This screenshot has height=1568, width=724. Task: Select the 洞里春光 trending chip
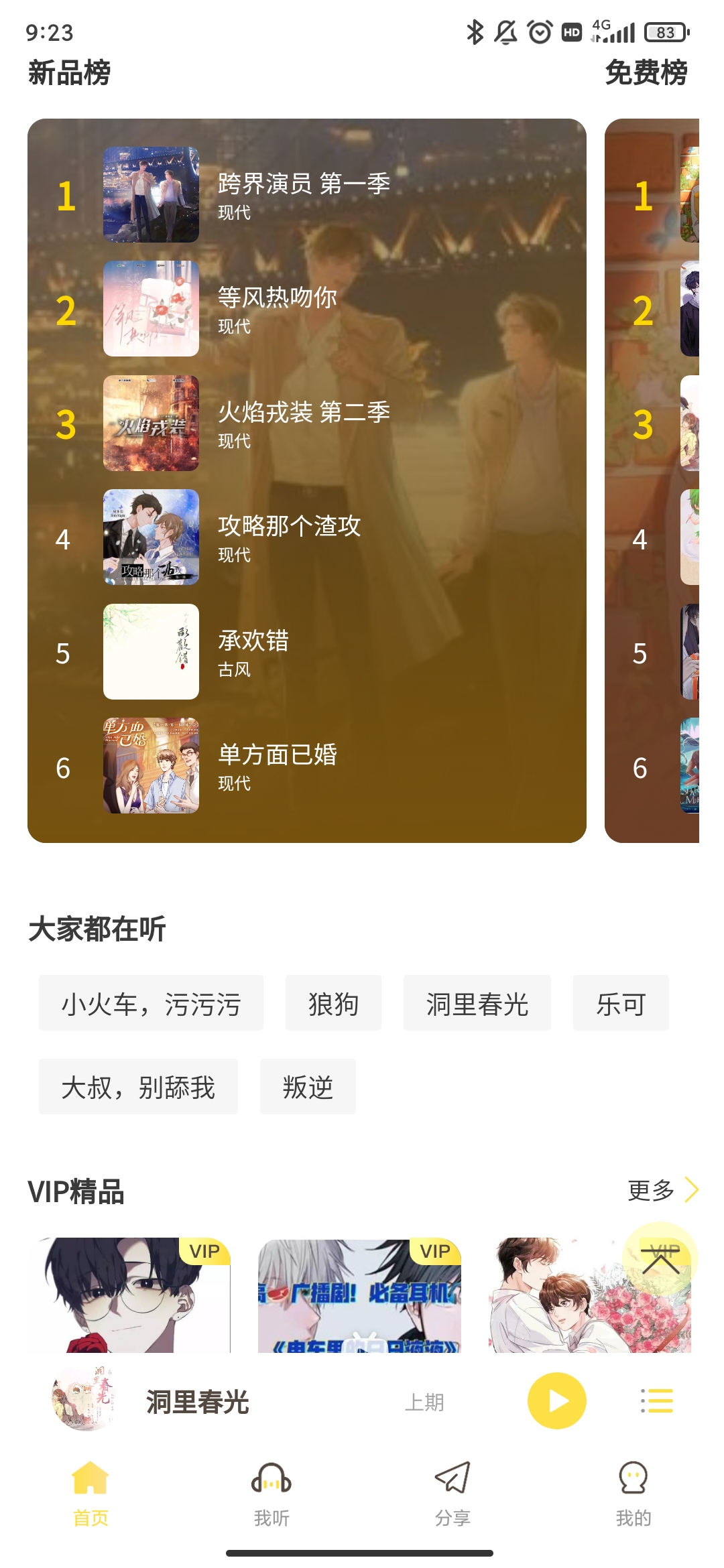(x=477, y=1003)
